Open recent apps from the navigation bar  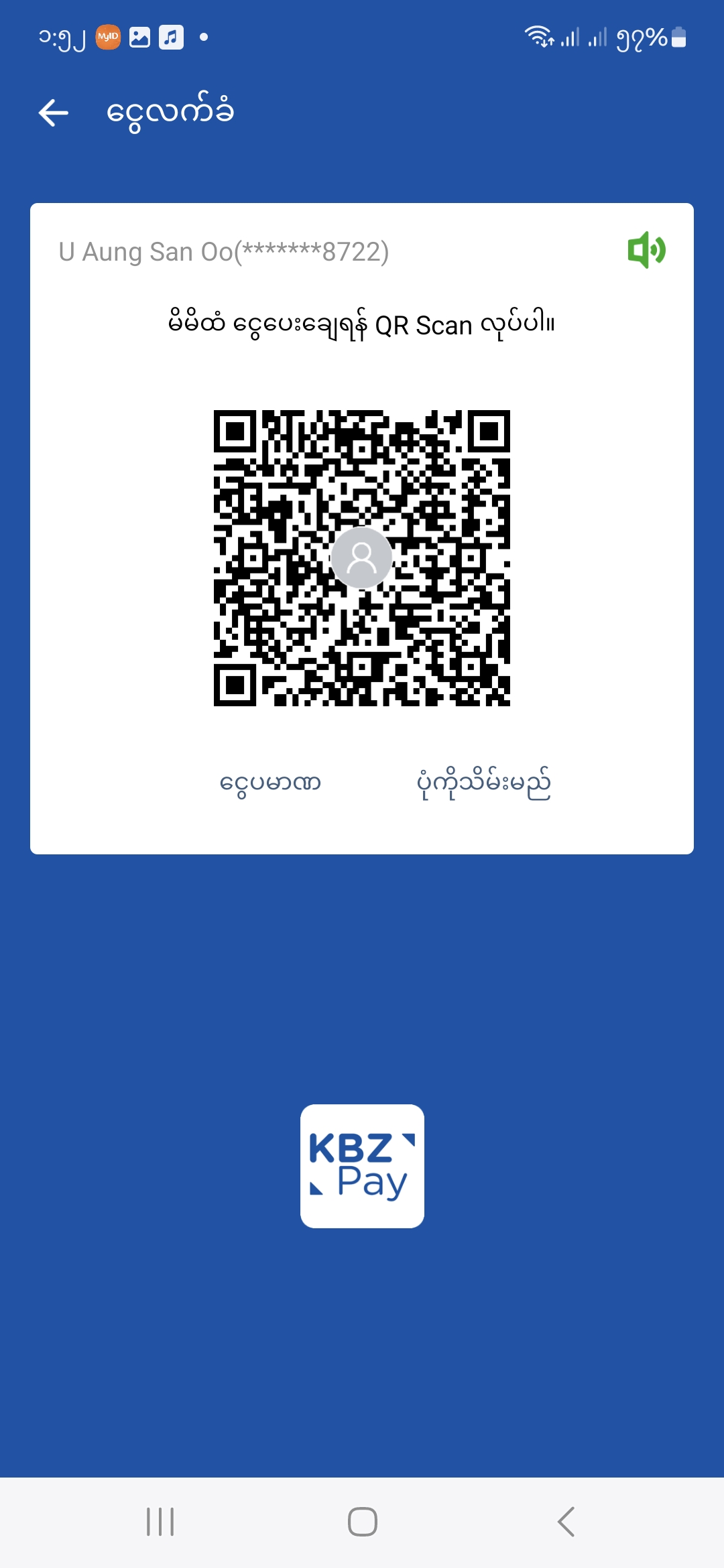click(x=160, y=1521)
